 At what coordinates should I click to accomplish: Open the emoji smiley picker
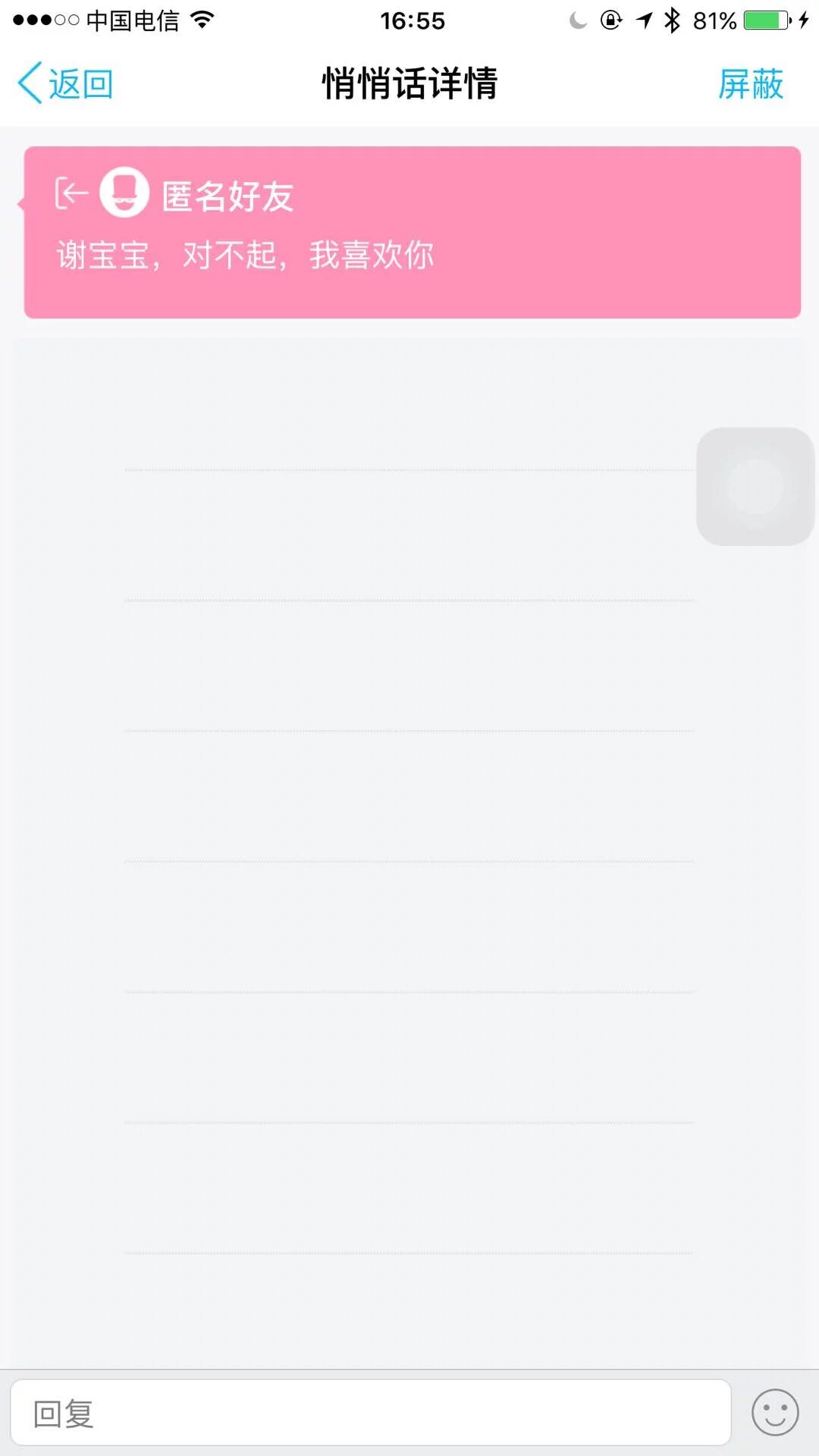774,1413
